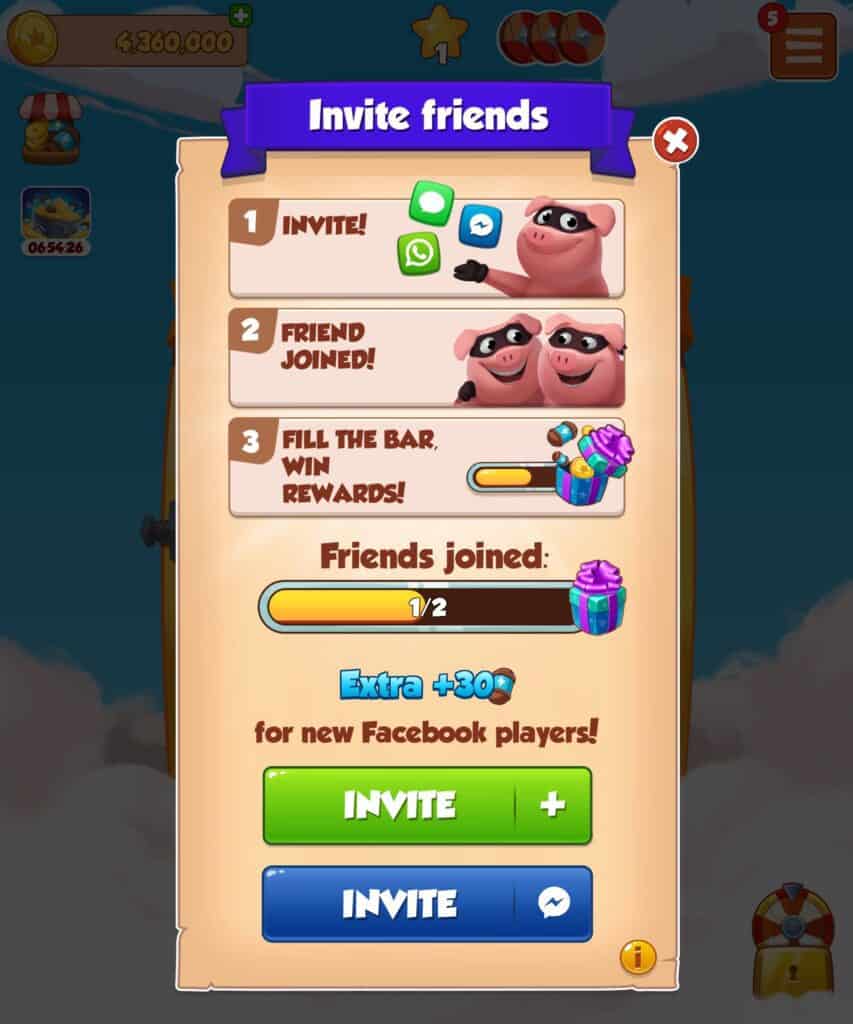The height and width of the screenshot is (1024, 853).
Task: Open the yellow info icon
Action: pyautogui.click(x=637, y=957)
